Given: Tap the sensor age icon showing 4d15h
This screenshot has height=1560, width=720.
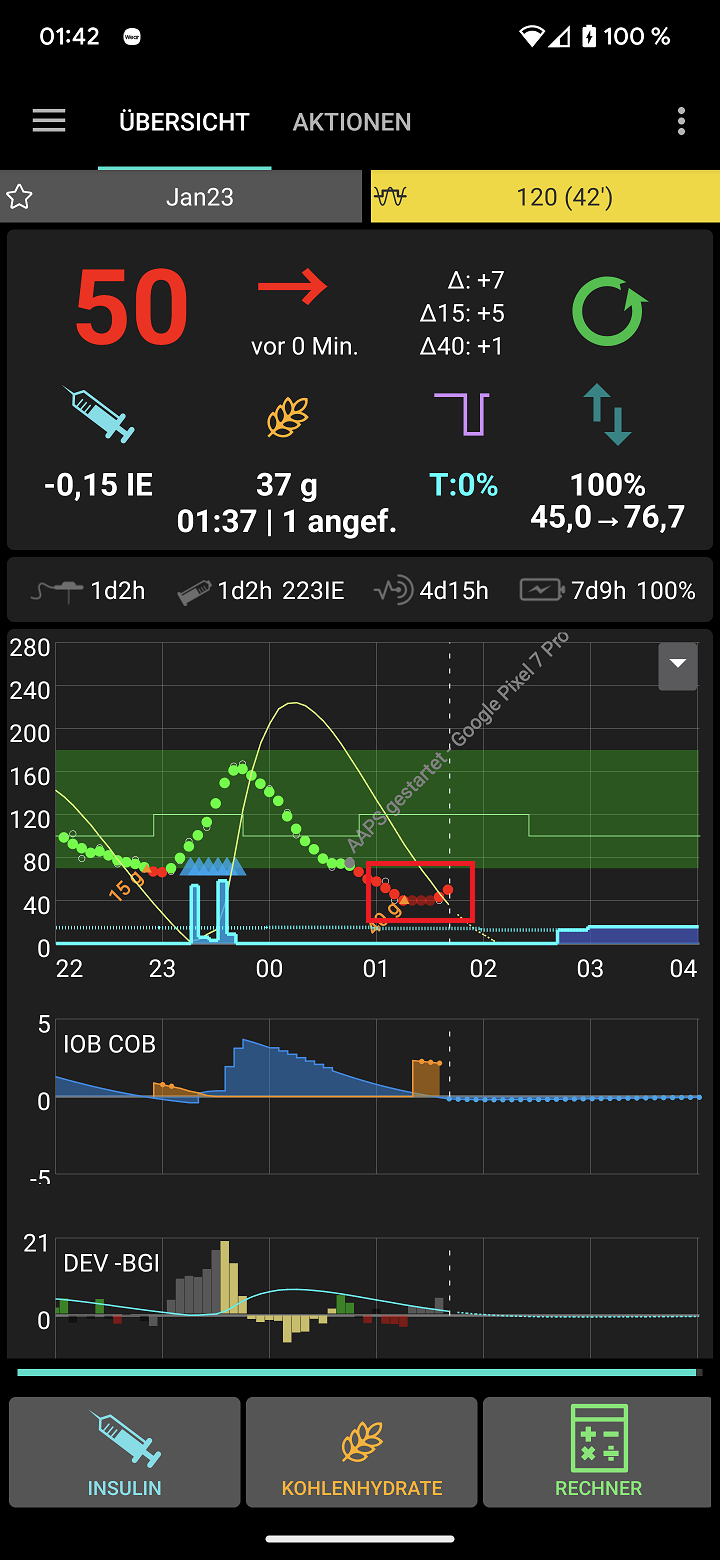Looking at the screenshot, I should [x=392, y=589].
